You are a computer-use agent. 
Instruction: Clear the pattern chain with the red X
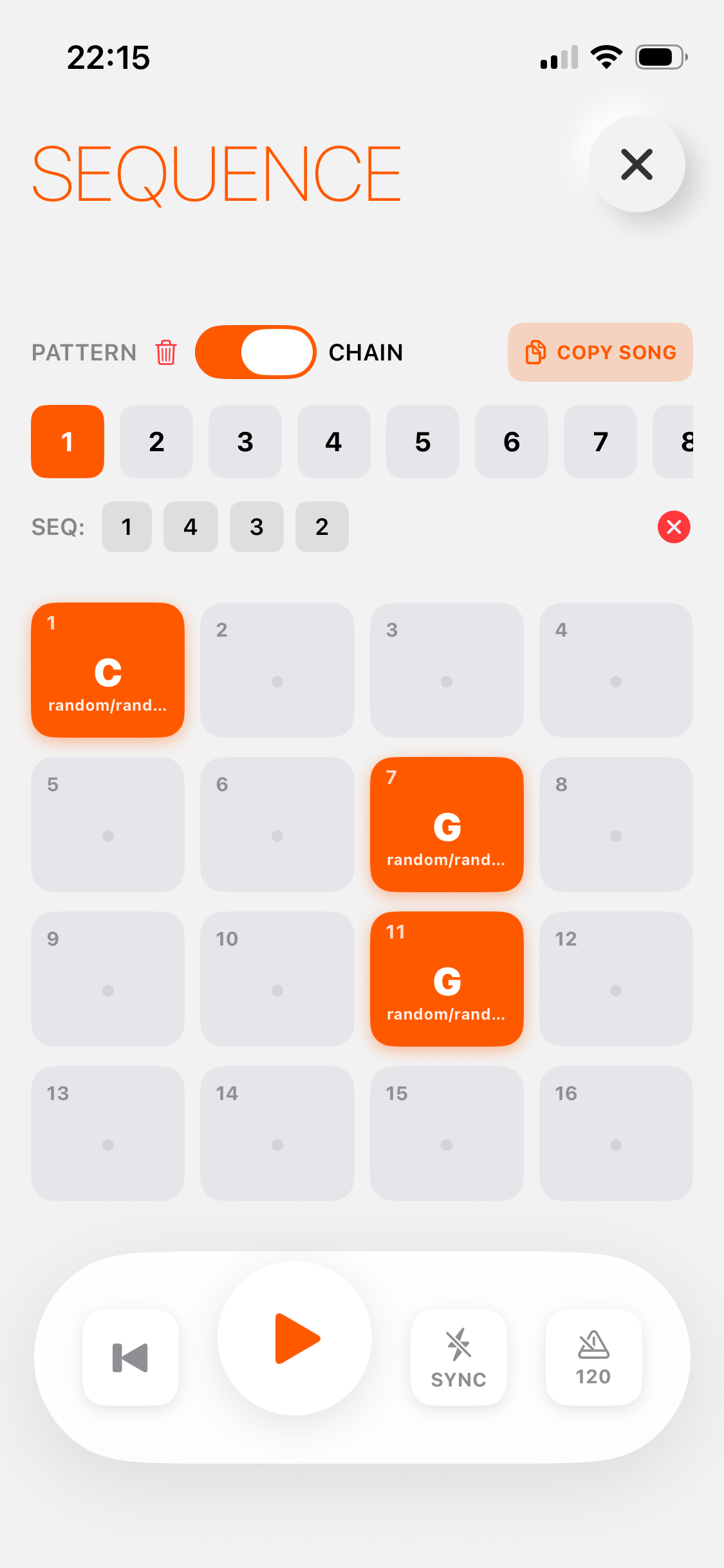(674, 527)
